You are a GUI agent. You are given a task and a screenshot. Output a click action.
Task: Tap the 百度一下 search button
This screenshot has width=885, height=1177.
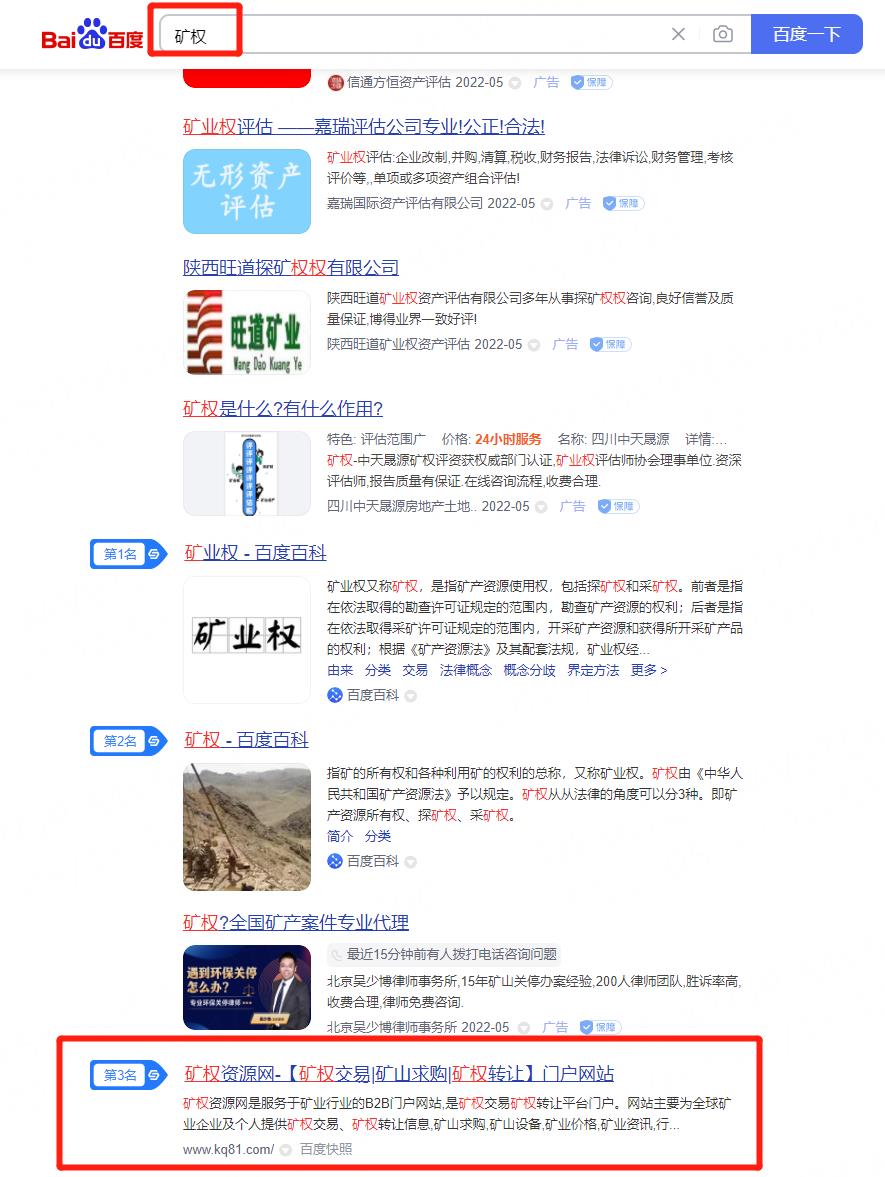tap(806, 34)
